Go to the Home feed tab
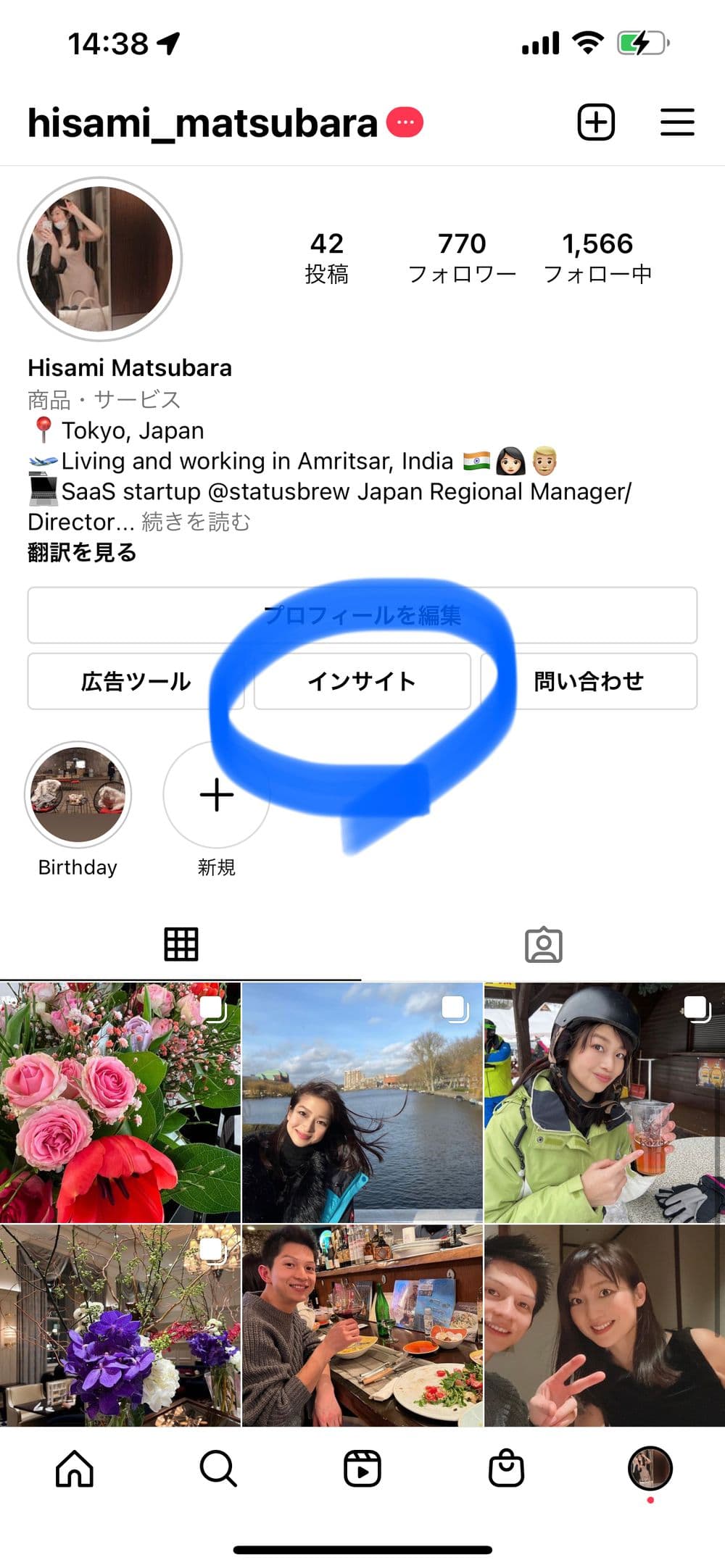 click(x=75, y=1468)
